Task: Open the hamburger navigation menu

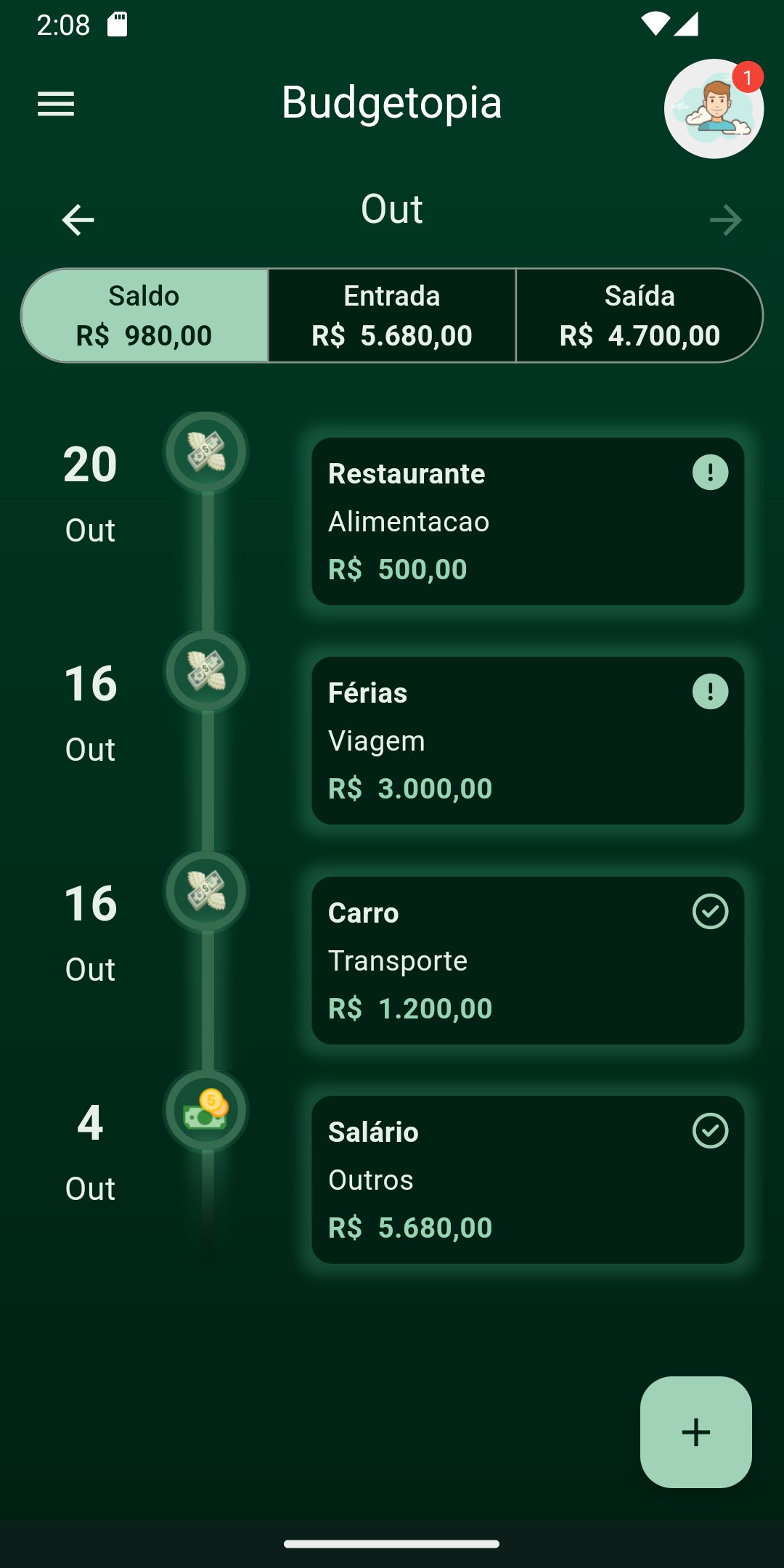Action: click(x=56, y=104)
